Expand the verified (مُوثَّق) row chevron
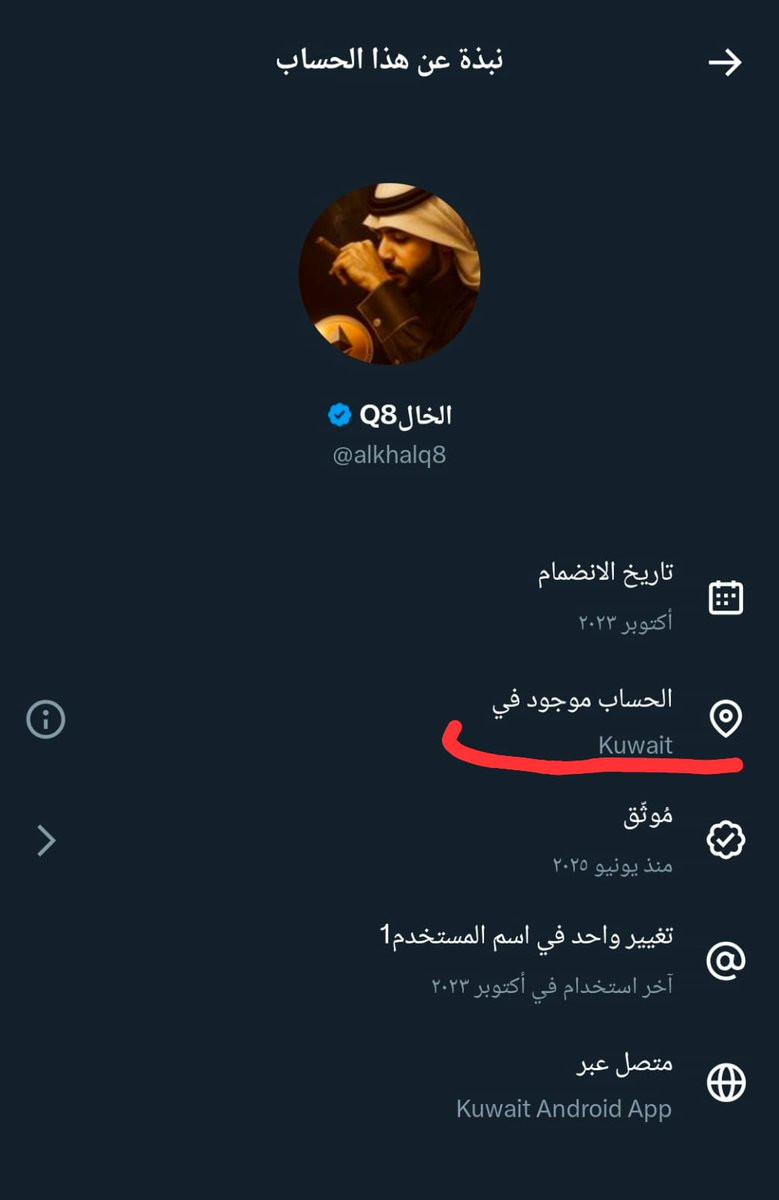Viewport: 779px width, 1200px height. [x=46, y=841]
